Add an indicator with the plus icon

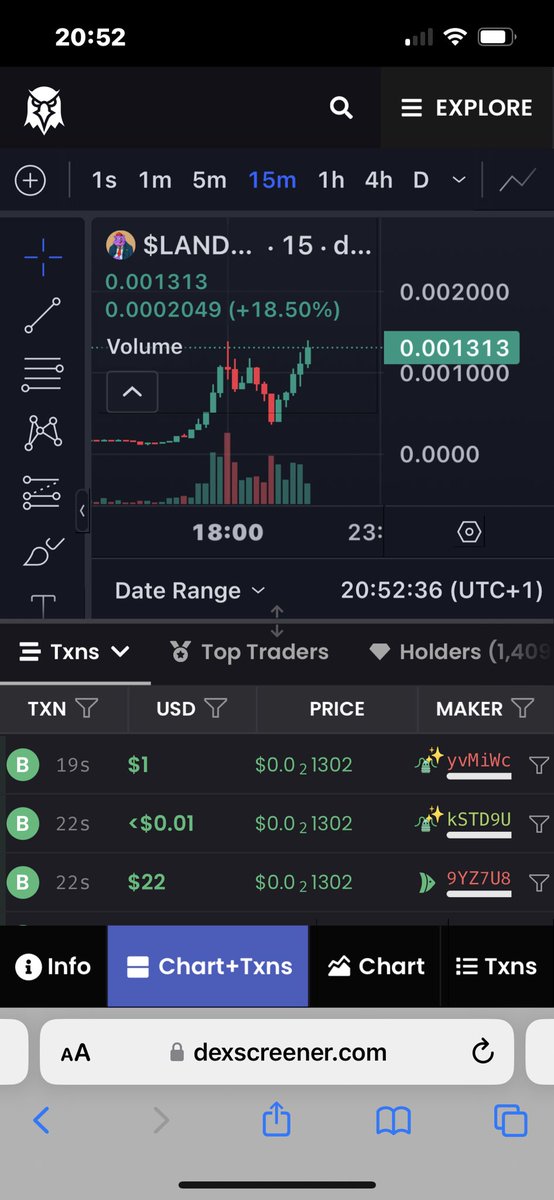pyautogui.click(x=31, y=181)
